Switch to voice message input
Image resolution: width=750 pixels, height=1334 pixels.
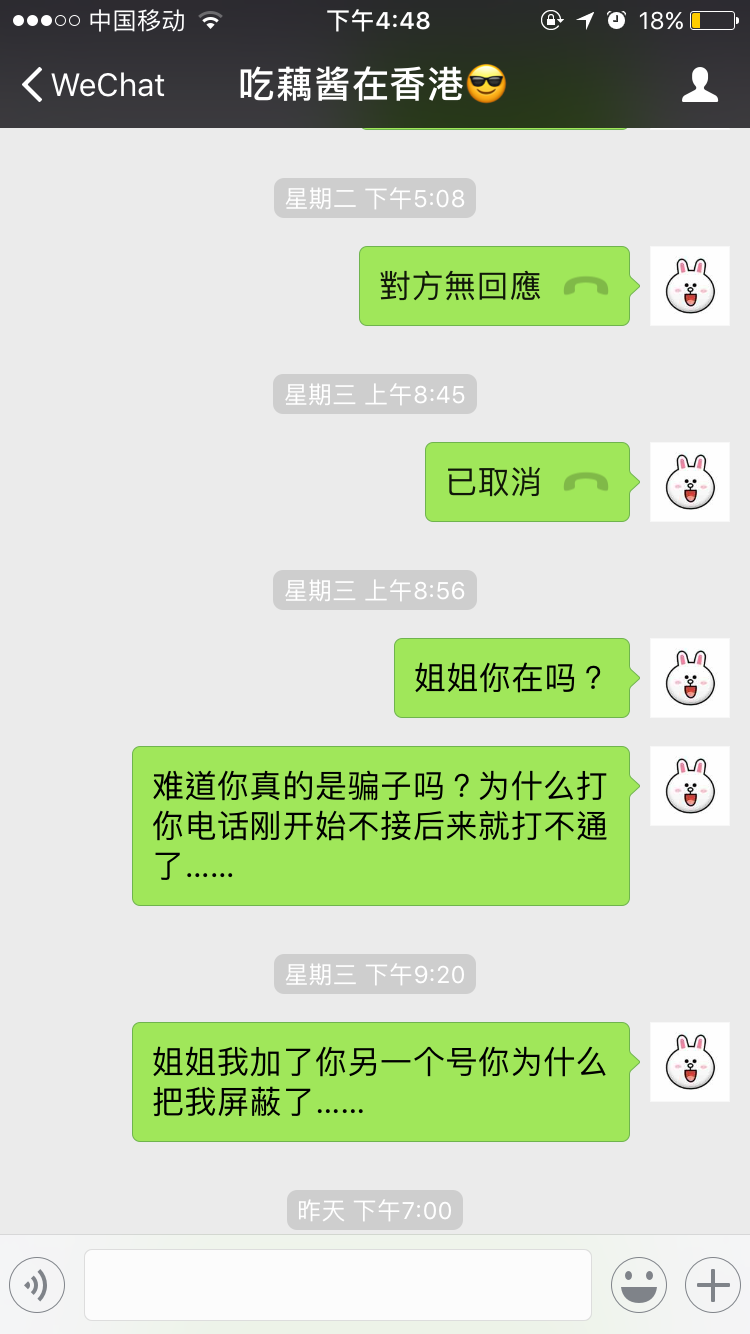click(x=37, y=1285)
